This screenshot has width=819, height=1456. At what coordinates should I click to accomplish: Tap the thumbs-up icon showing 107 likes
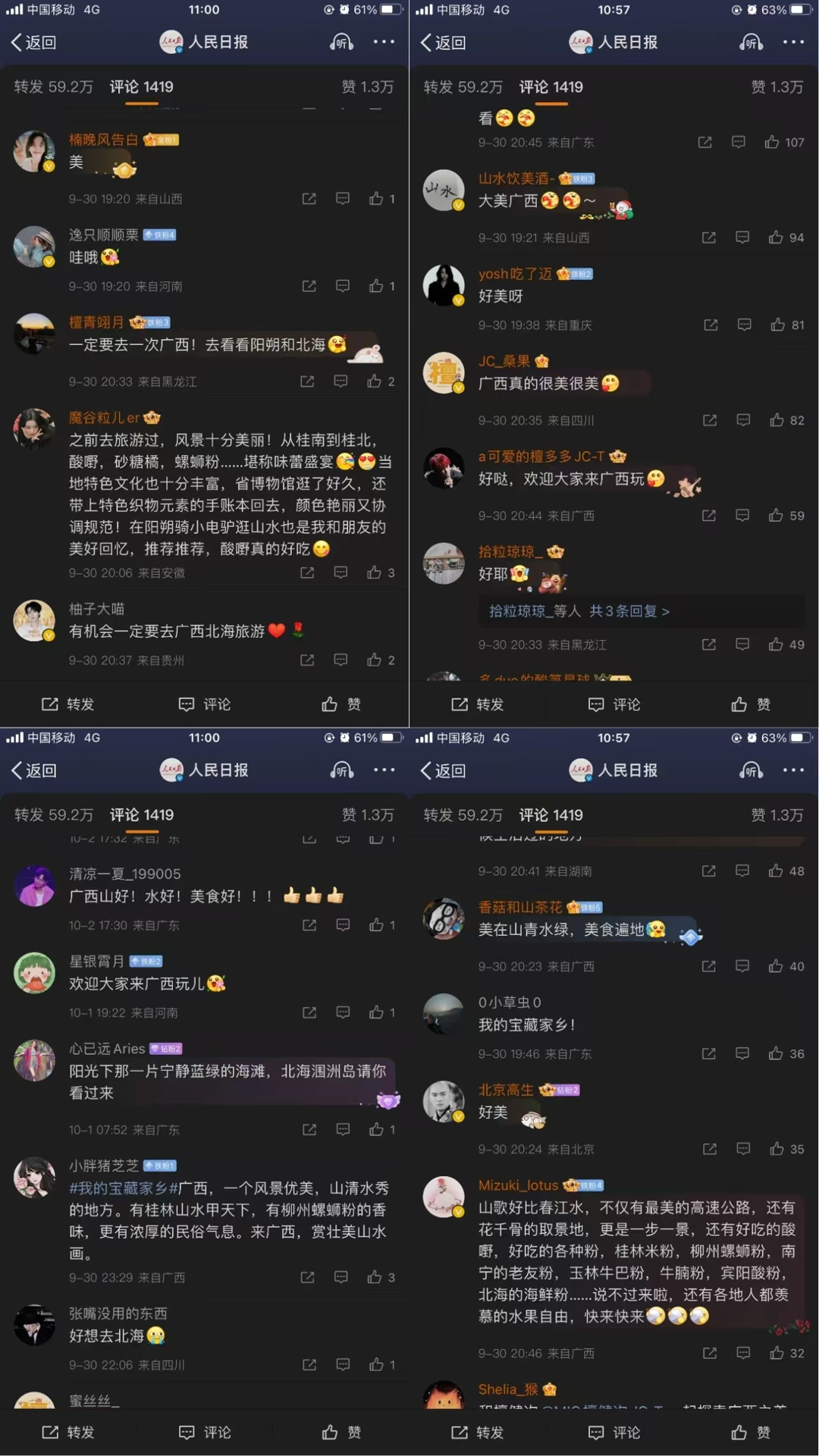pos(773,143)
